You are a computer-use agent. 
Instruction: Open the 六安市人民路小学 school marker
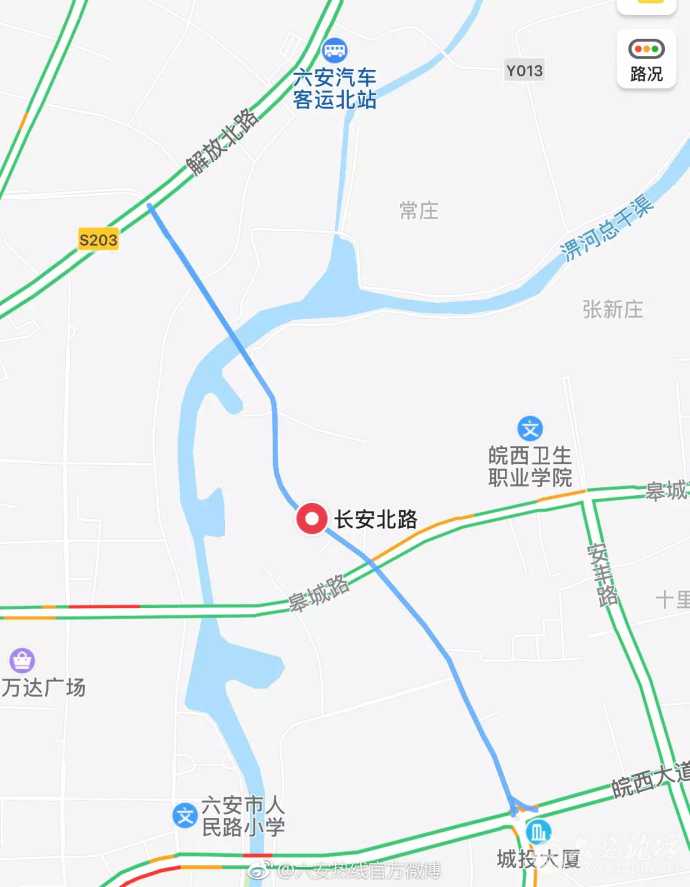pos(185,815)
